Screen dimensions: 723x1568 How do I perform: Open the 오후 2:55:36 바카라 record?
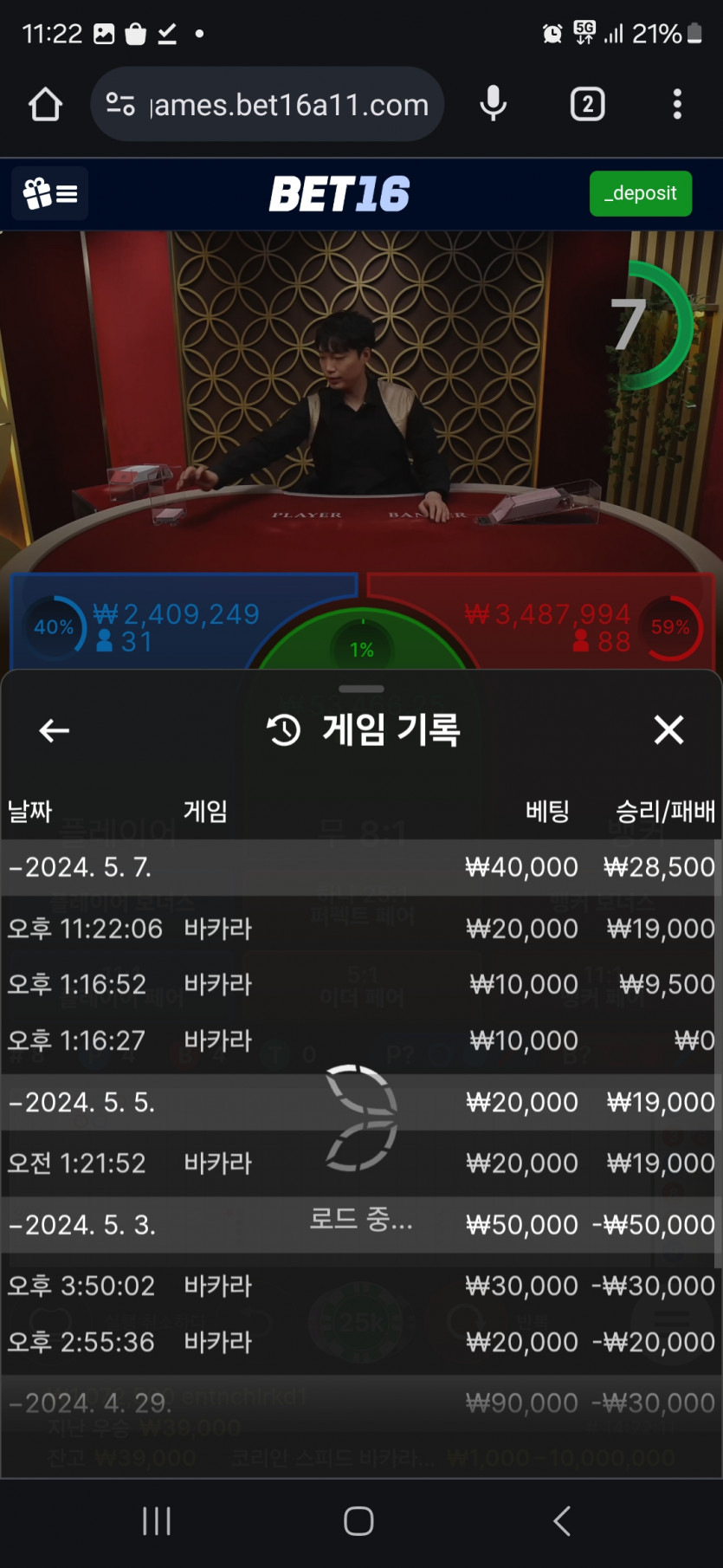tap(361, 1342)
